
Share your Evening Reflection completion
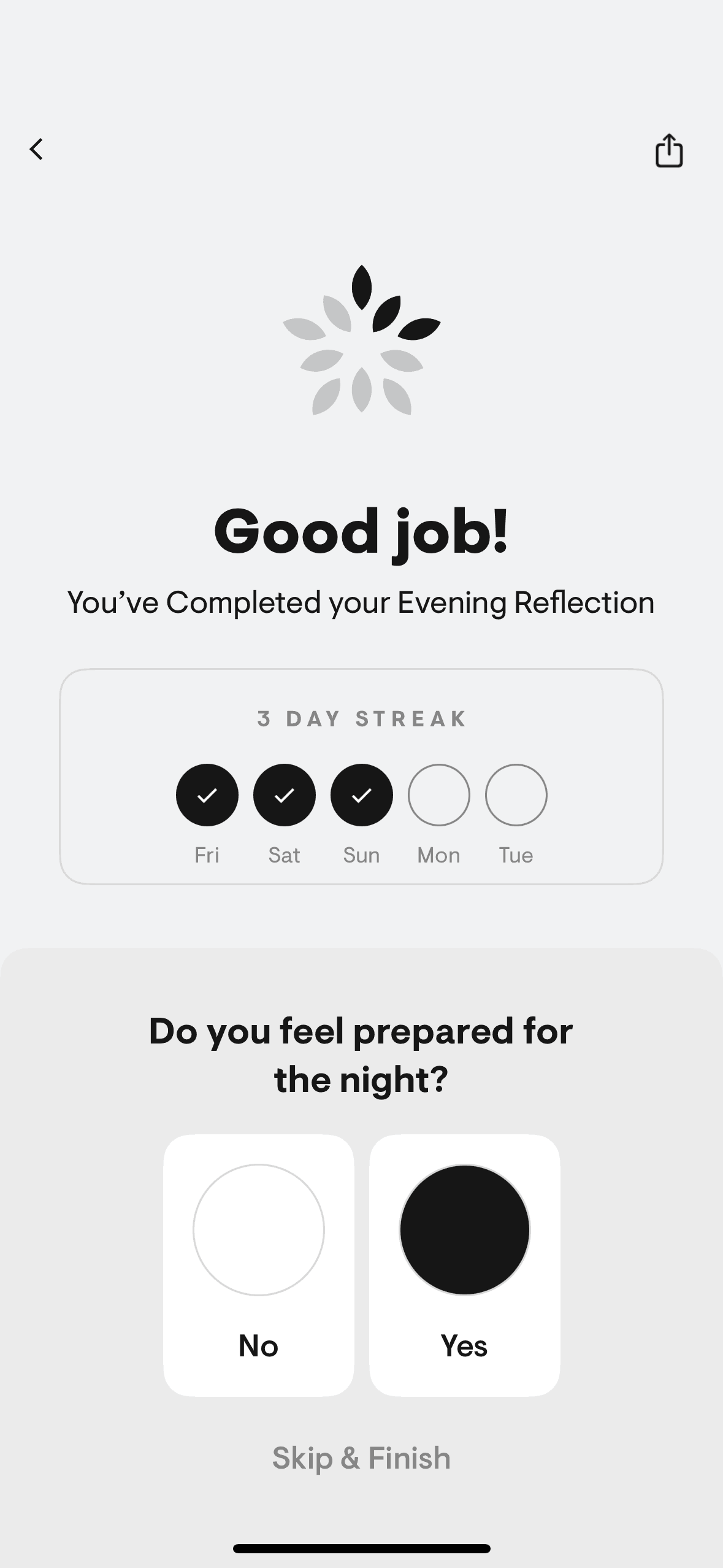click(x=669, y=150)
